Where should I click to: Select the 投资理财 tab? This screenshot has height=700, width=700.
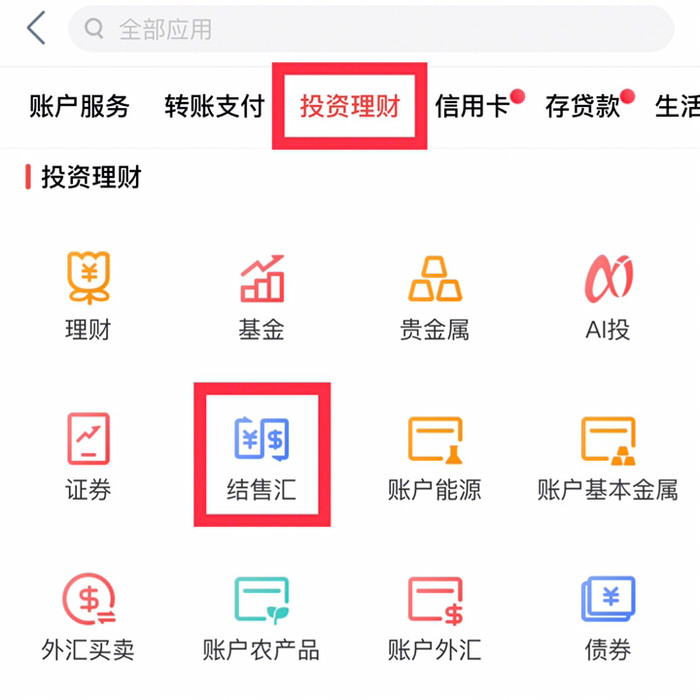tap(350, 106)
